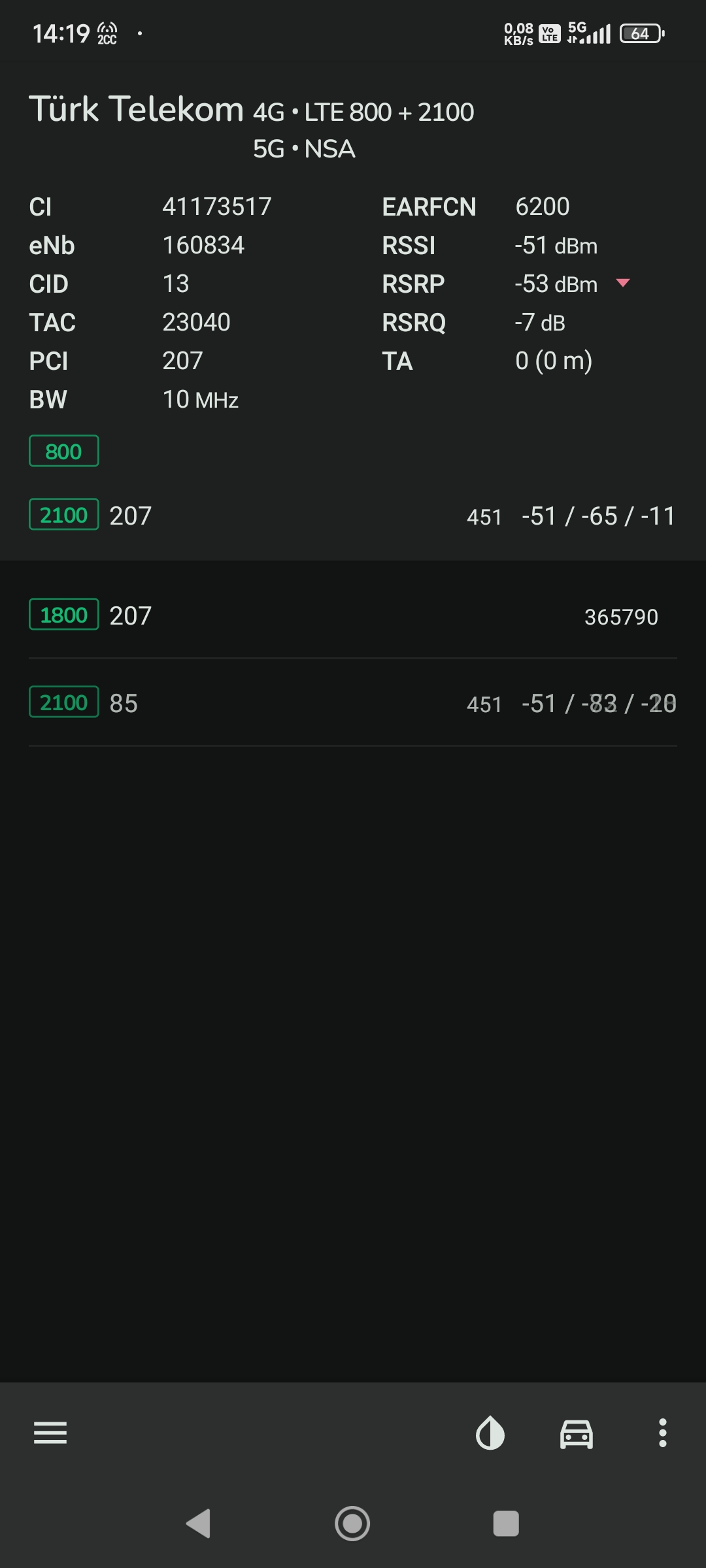Open the hamburger drawer menu
The height and width of the screenshot is (1568, 706).
[x=50, y=1433]
